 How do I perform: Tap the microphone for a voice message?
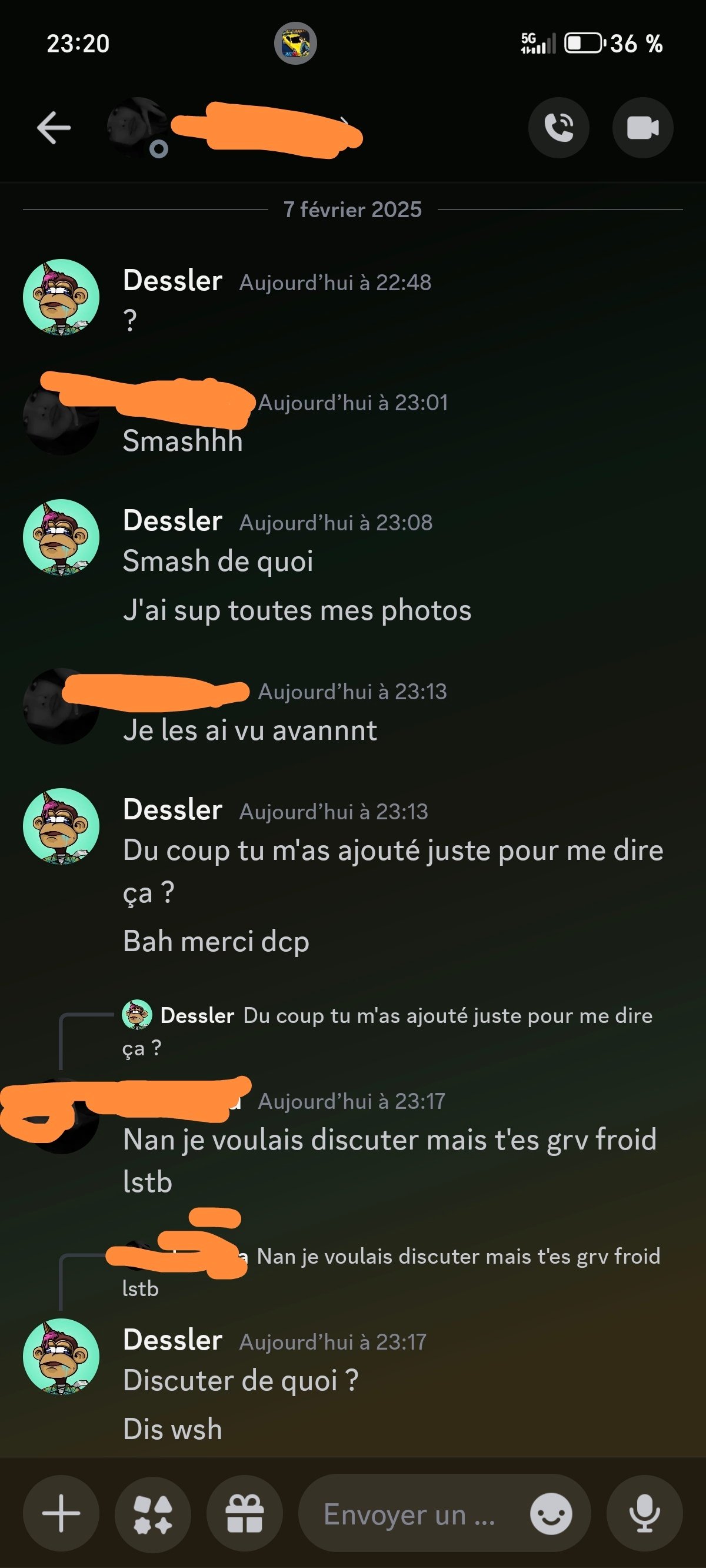click(645, 1513)
